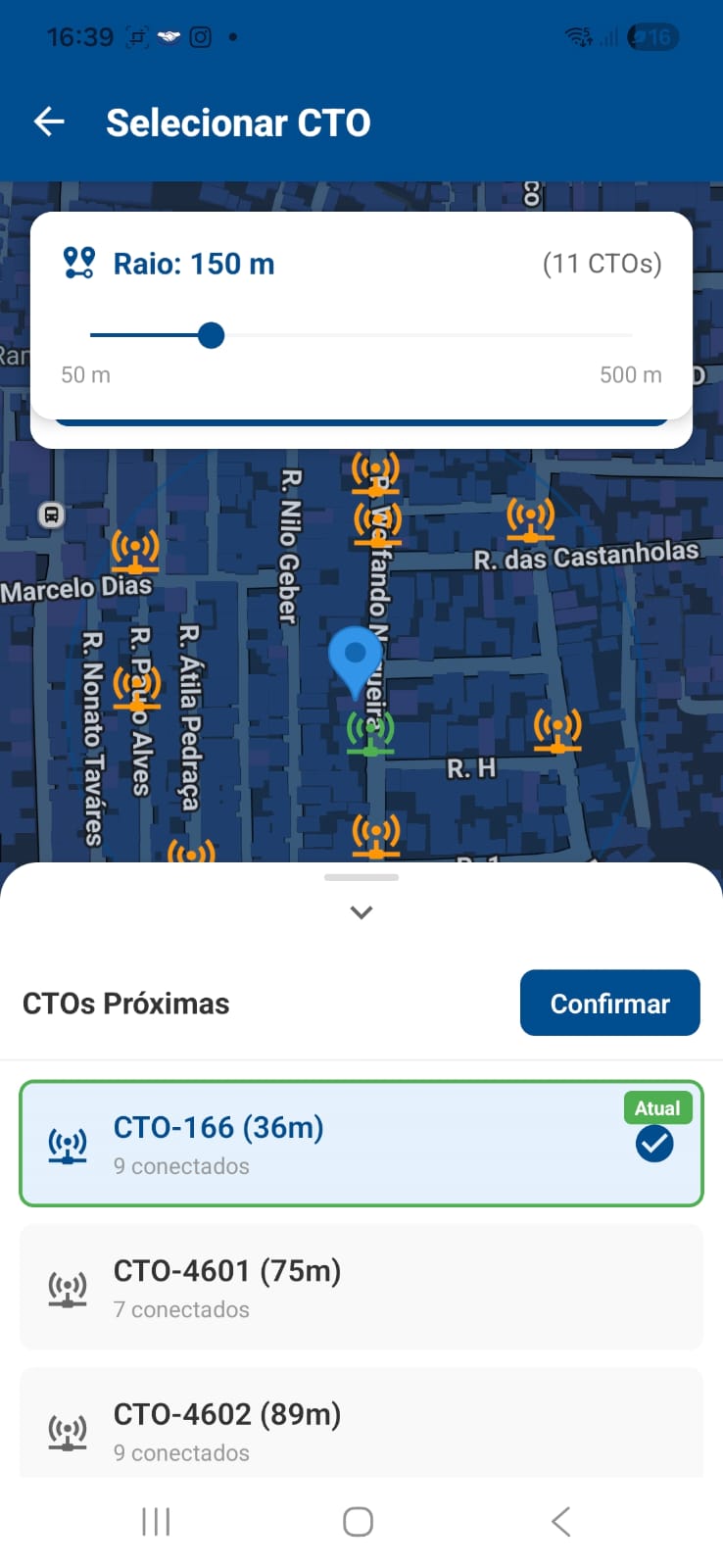The width and height of the screenshot is (723, 1568).
Task: Adjust the radius slider handle
Action: tap(211, 335)
